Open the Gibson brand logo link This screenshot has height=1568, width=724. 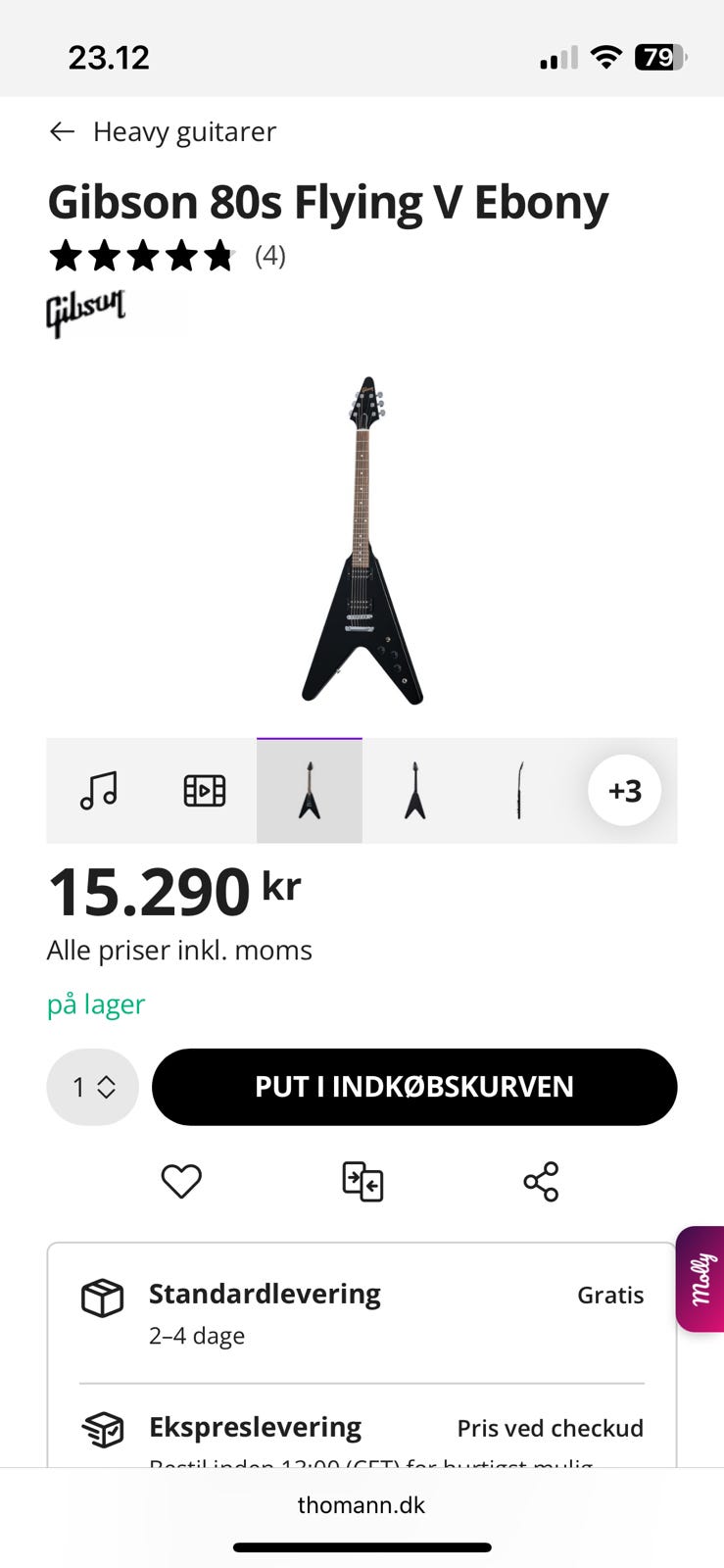pos(86,313)
